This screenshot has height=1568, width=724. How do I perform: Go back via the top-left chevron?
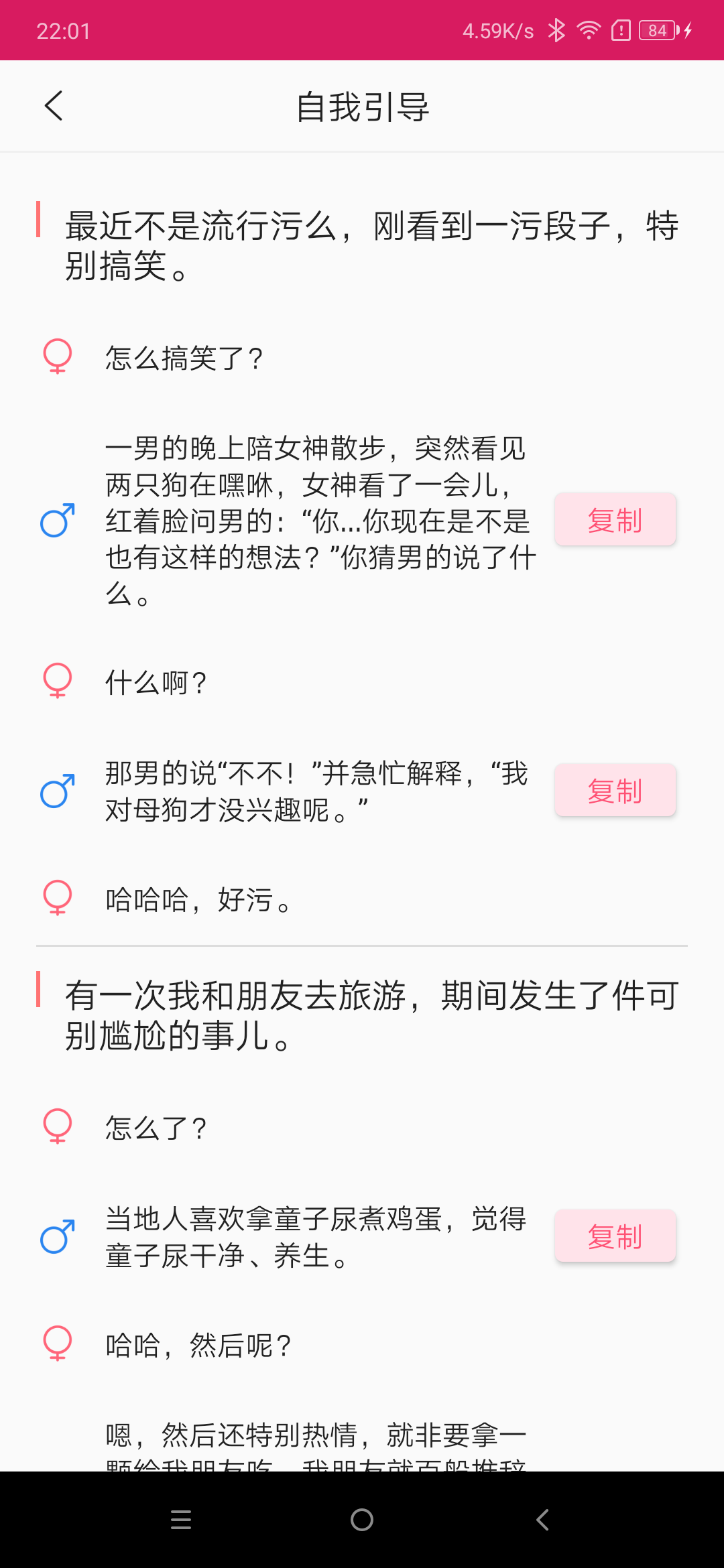pos(54,105)
